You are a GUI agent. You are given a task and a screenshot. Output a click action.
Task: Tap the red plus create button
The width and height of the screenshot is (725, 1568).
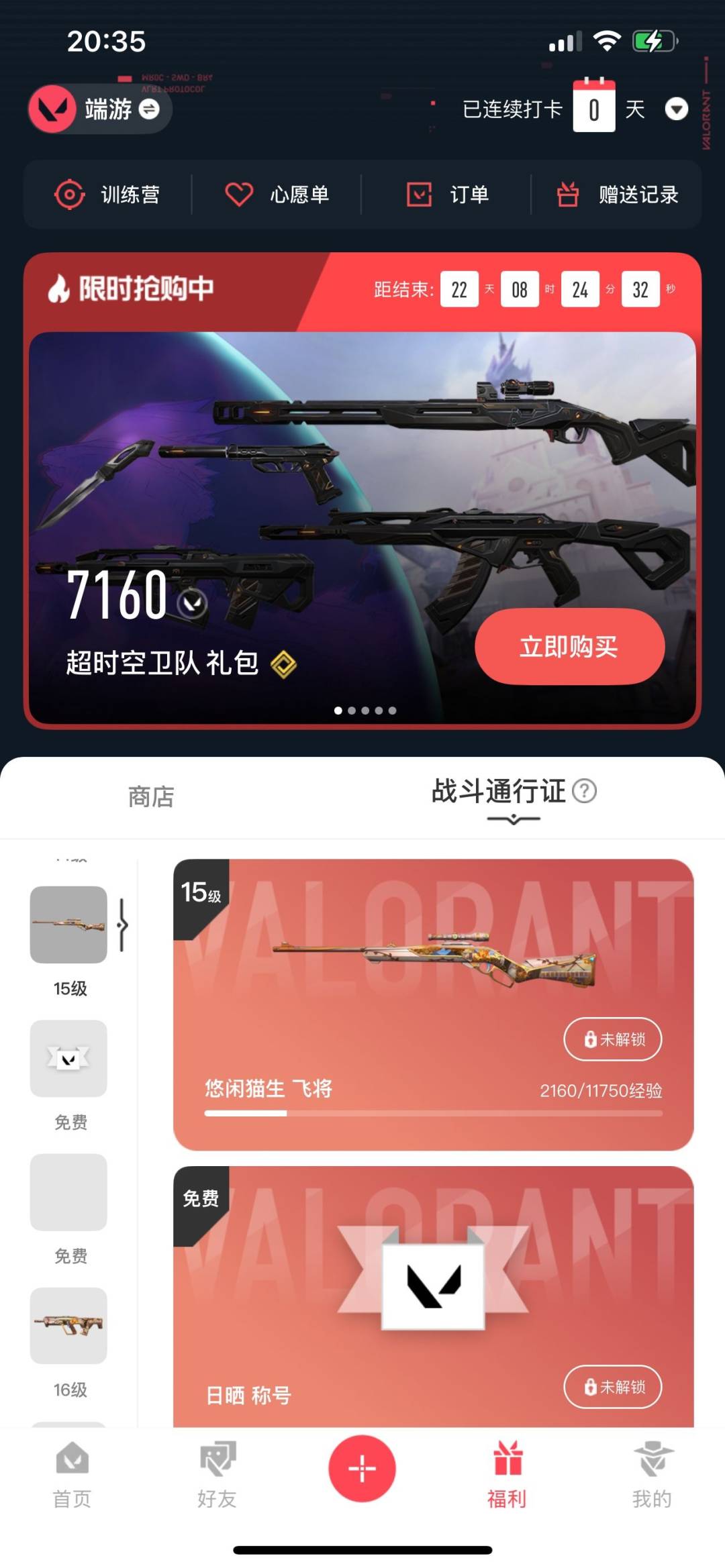tap(362, 1469)
